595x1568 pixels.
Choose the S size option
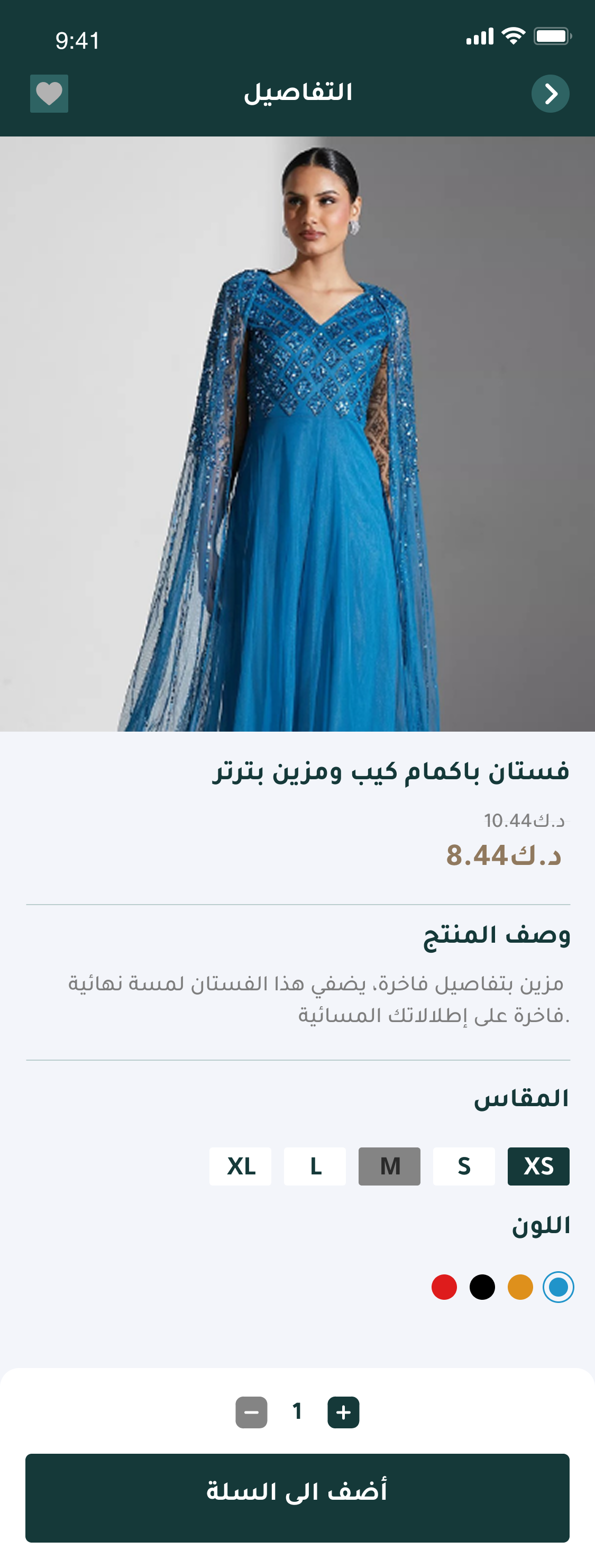[464, 1166]
